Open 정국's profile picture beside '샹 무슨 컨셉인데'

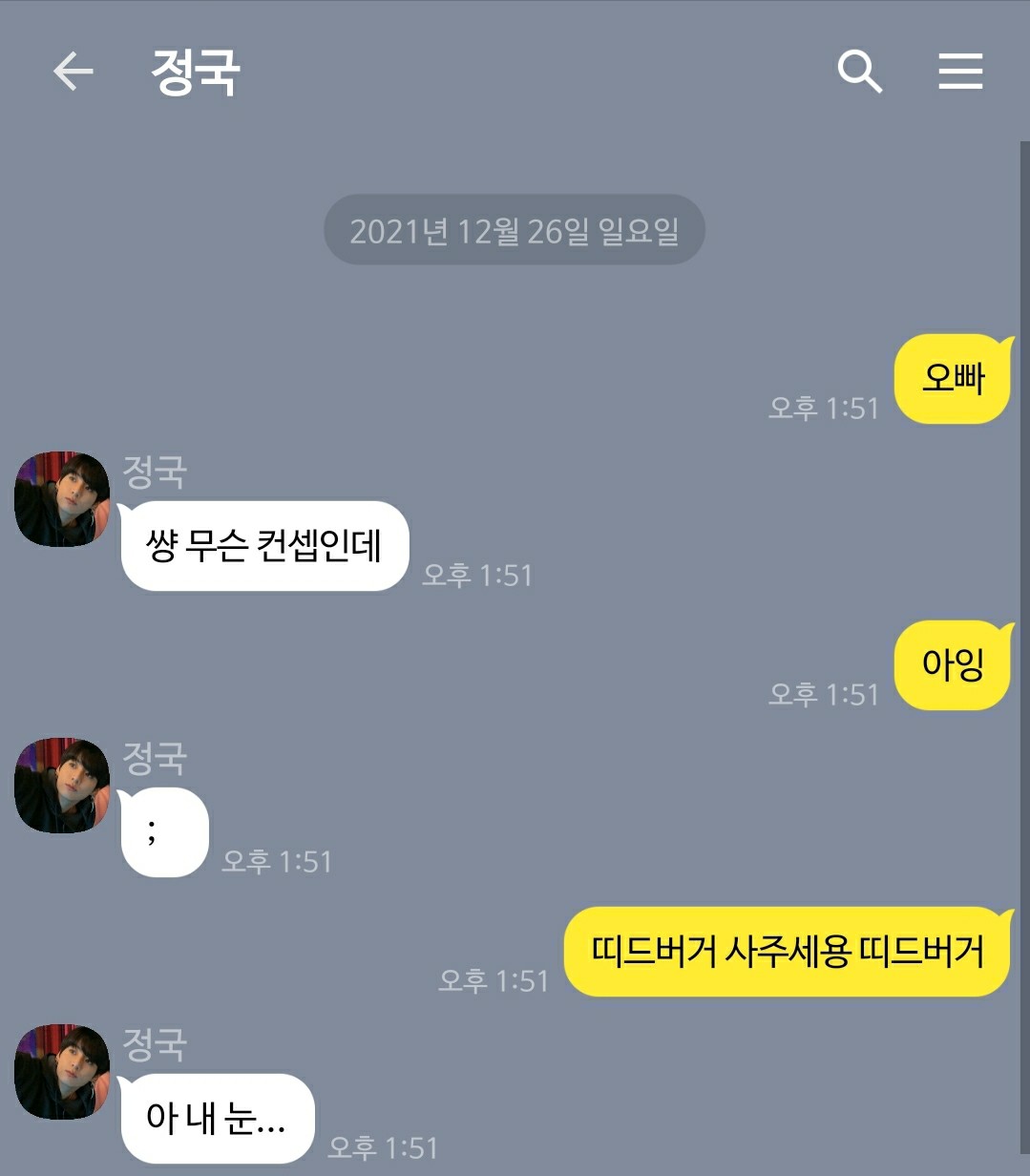[x=62, y=499]
